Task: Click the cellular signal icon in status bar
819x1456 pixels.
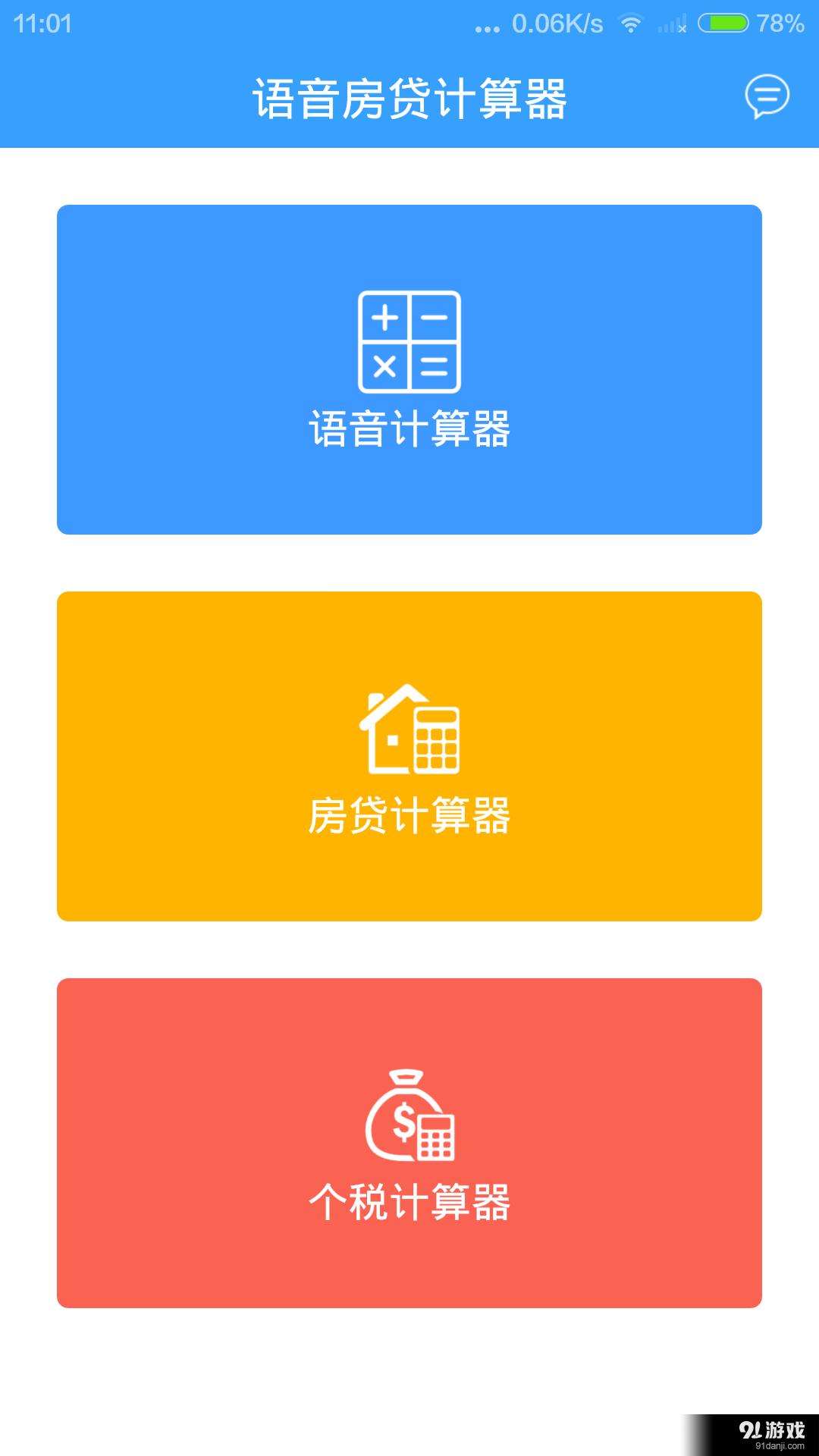Action: (x=673, y=24)
